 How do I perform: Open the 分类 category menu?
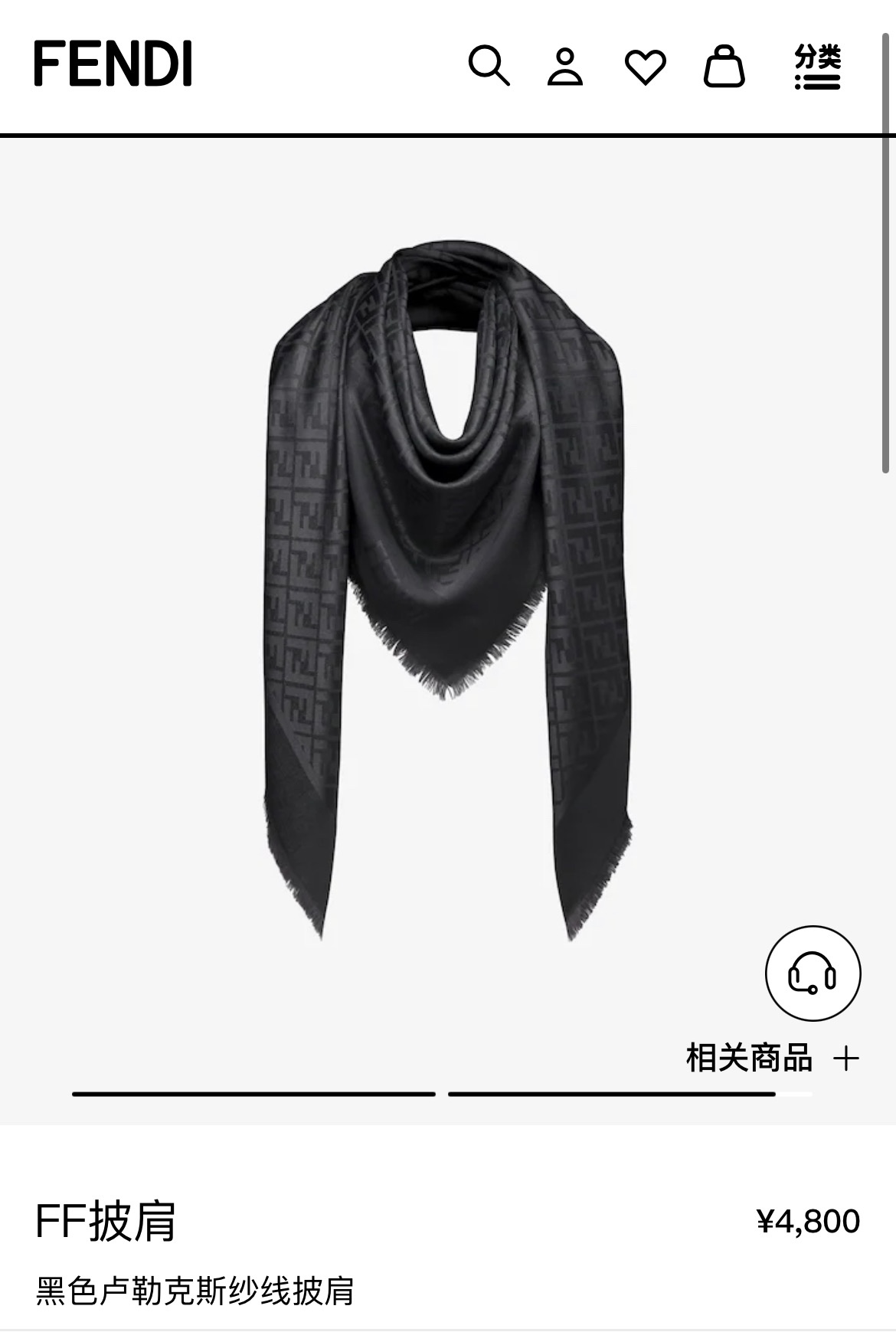point(817,67)
